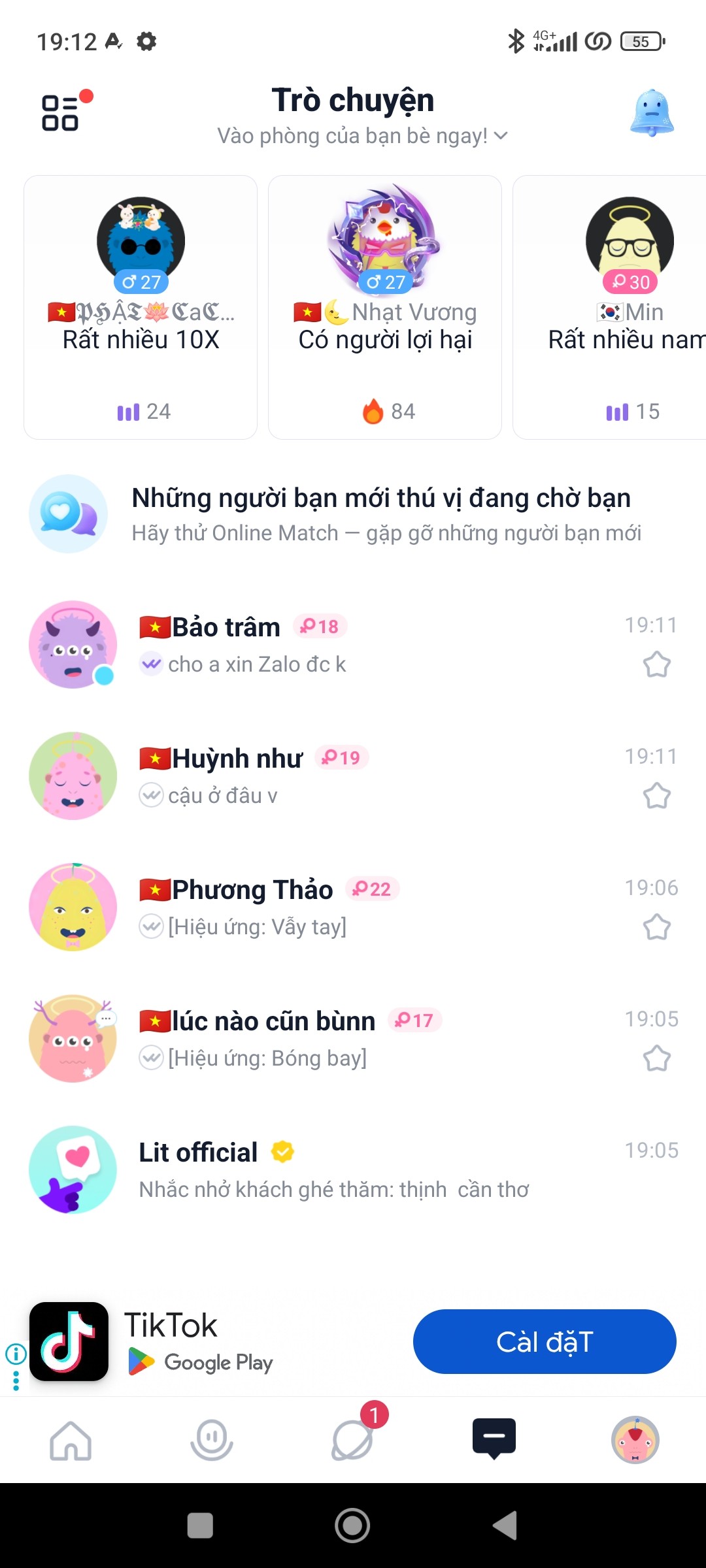Open the notifications bell

point(652,113)
